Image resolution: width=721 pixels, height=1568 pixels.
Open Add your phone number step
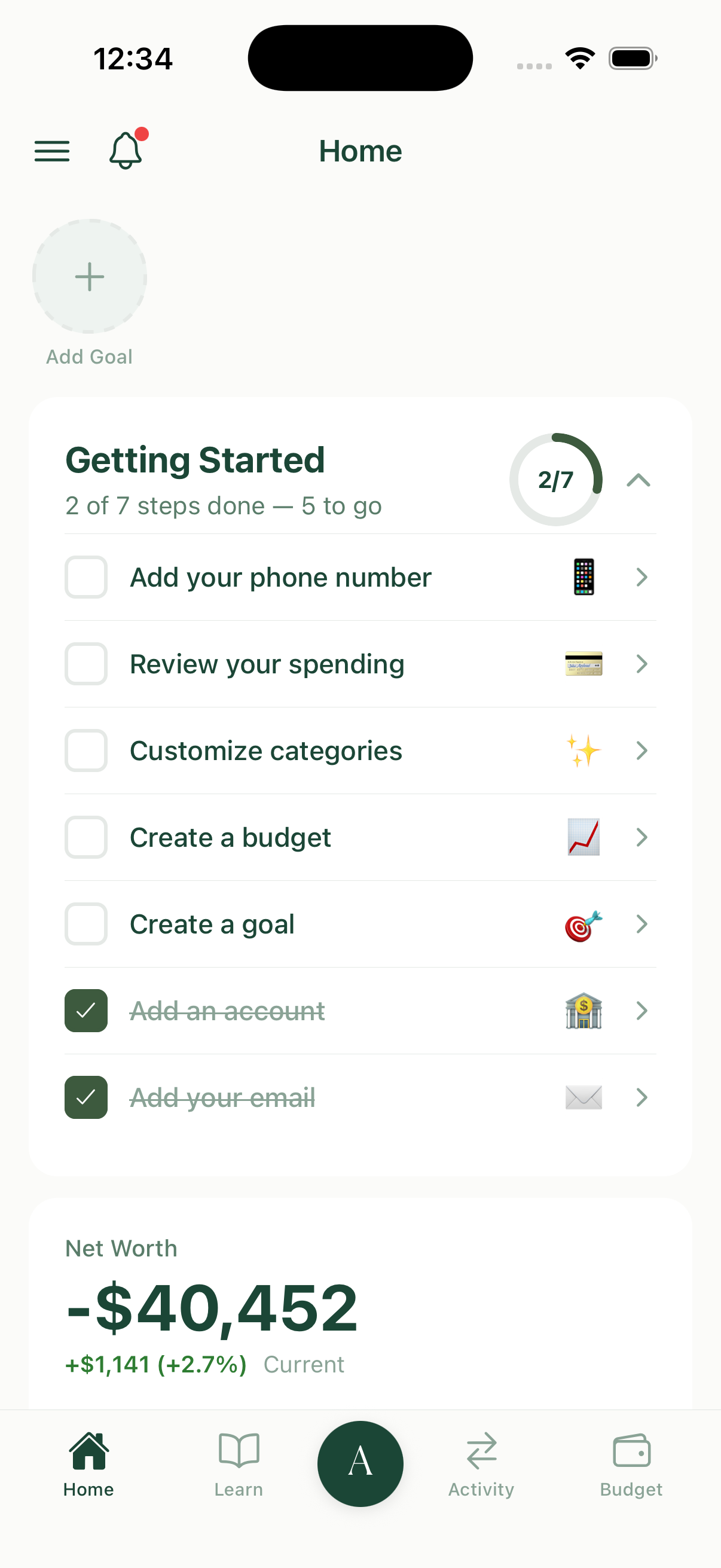point(360,577)
